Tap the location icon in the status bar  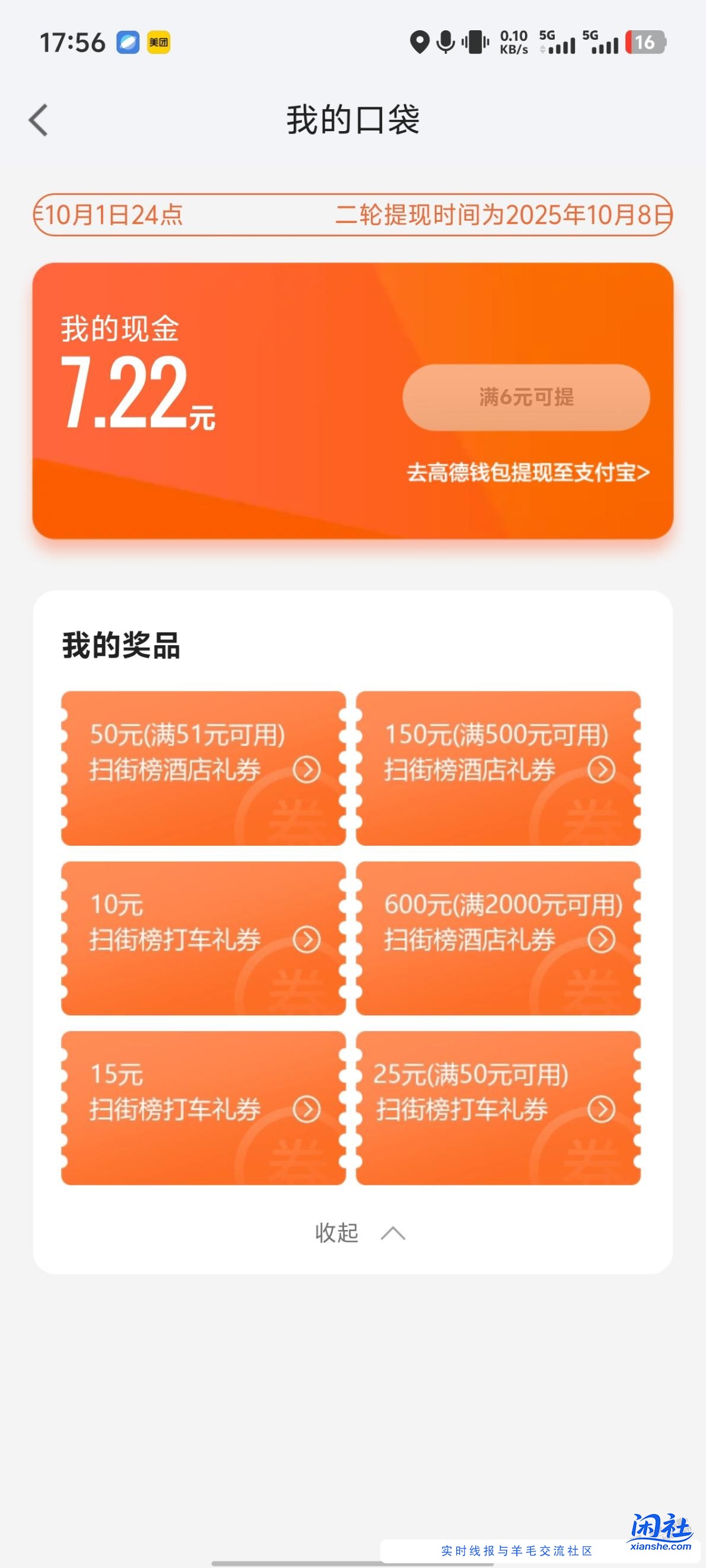tap(418, 43)
